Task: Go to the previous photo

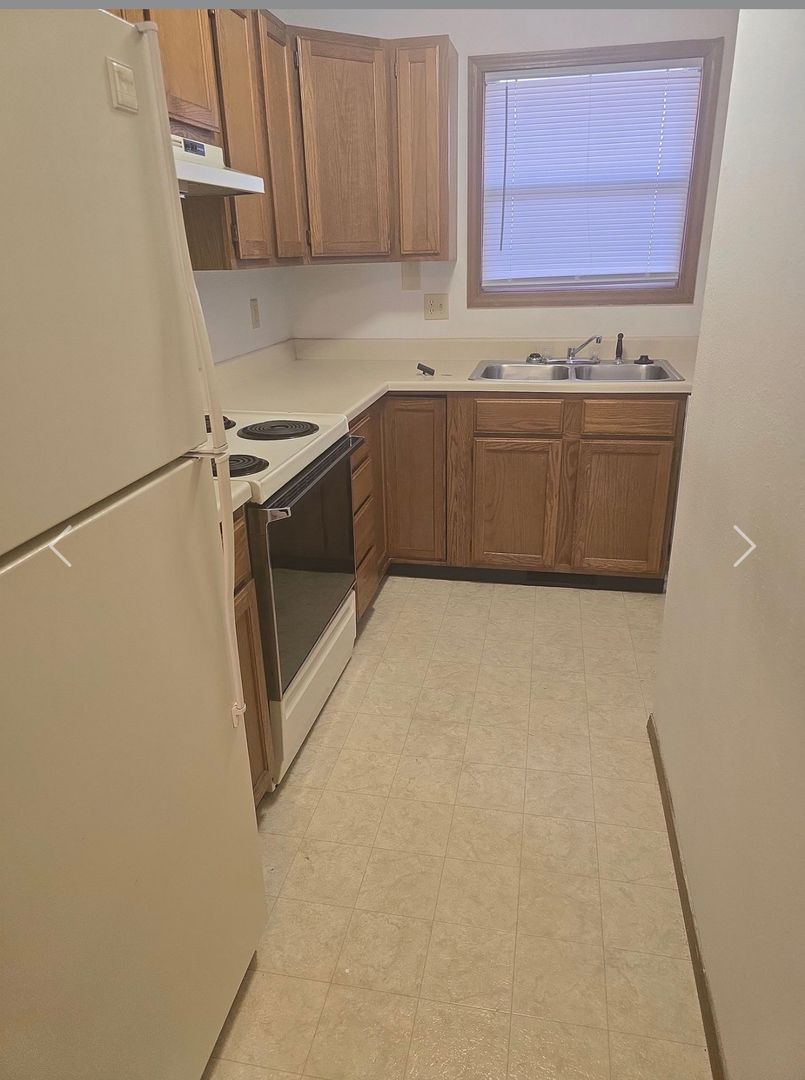Action: point(61,546)
